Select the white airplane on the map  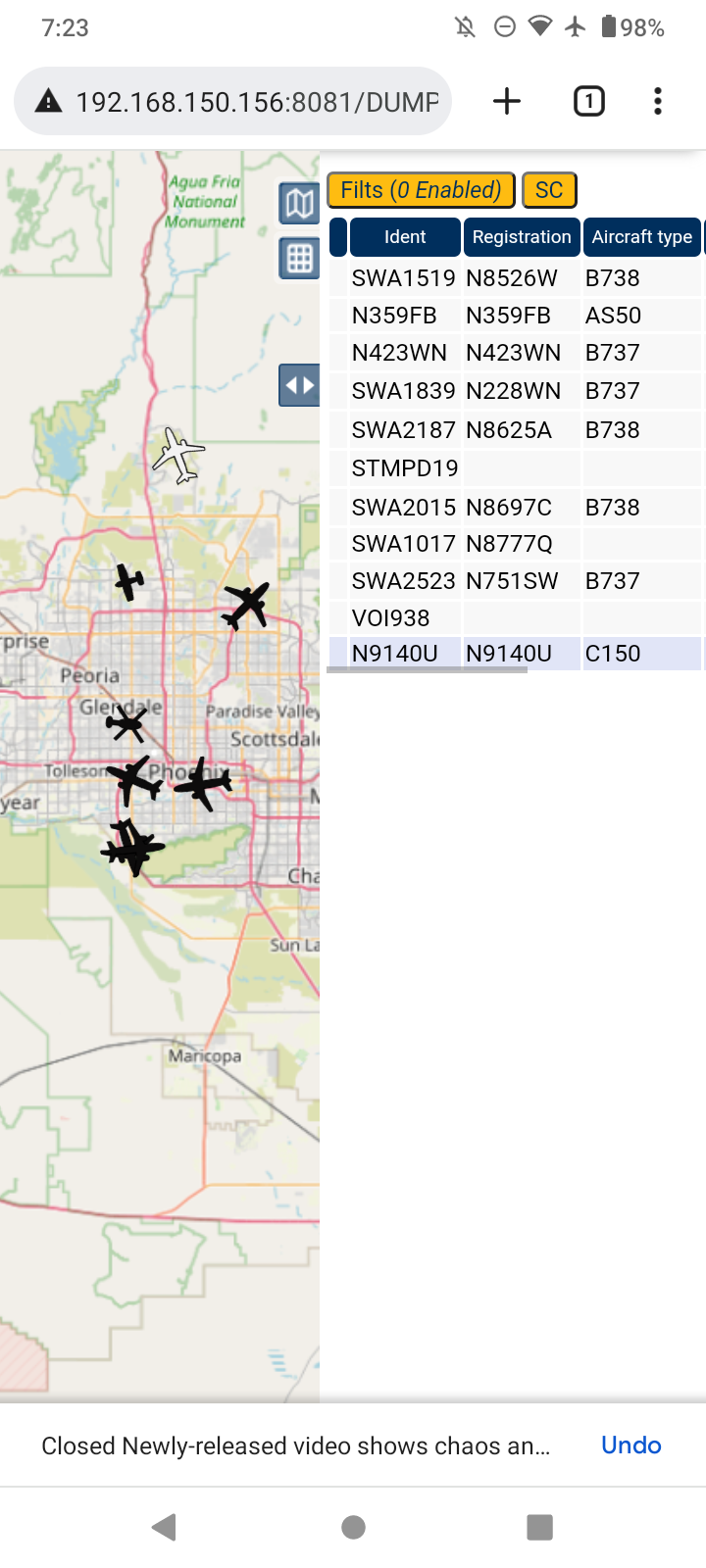[177, 456]
